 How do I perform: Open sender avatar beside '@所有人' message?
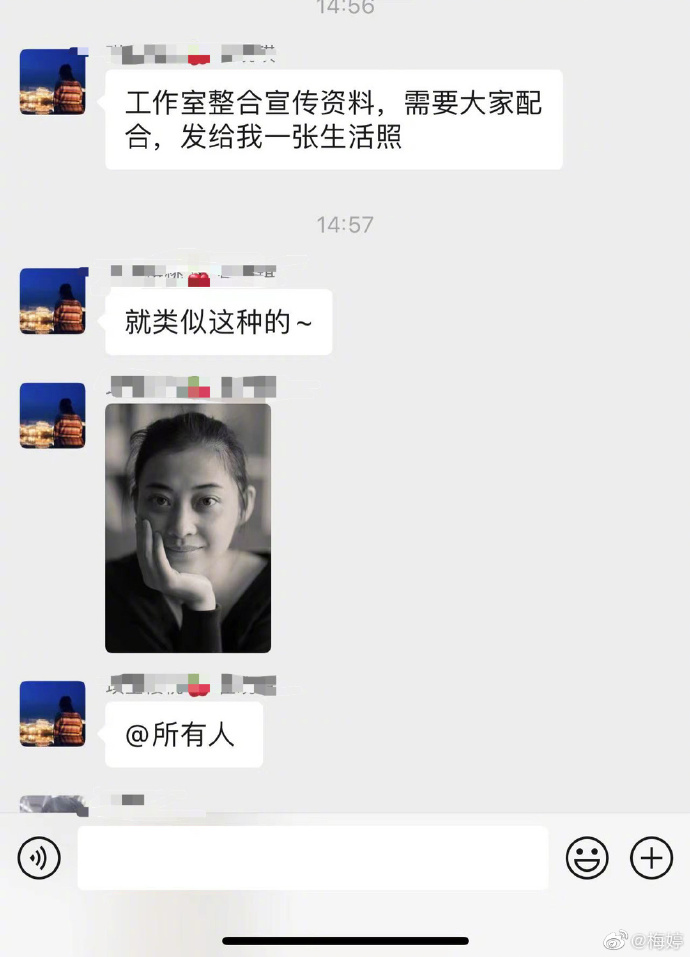(52, 714)
